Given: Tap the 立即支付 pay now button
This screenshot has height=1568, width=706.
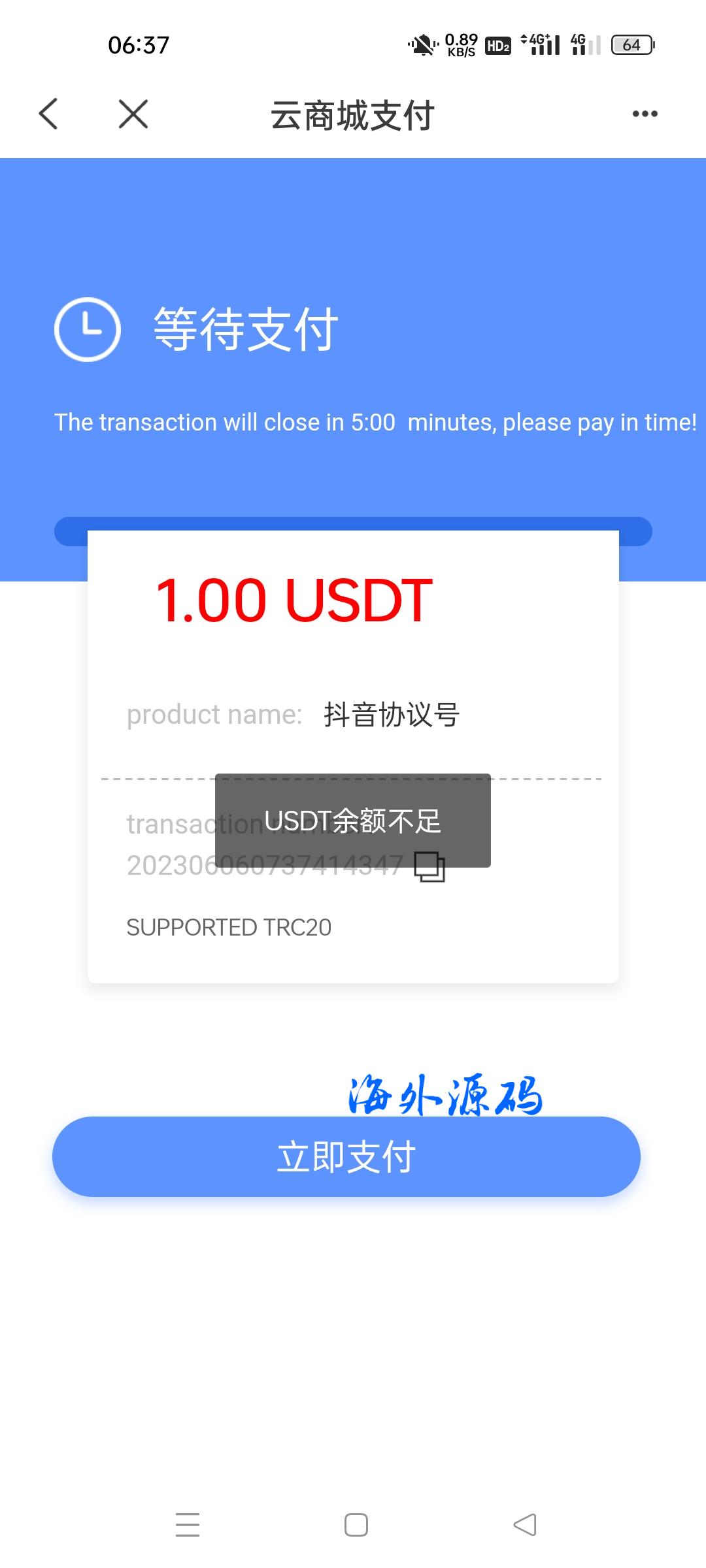Looking at the screenshot, I should 346,1156.
